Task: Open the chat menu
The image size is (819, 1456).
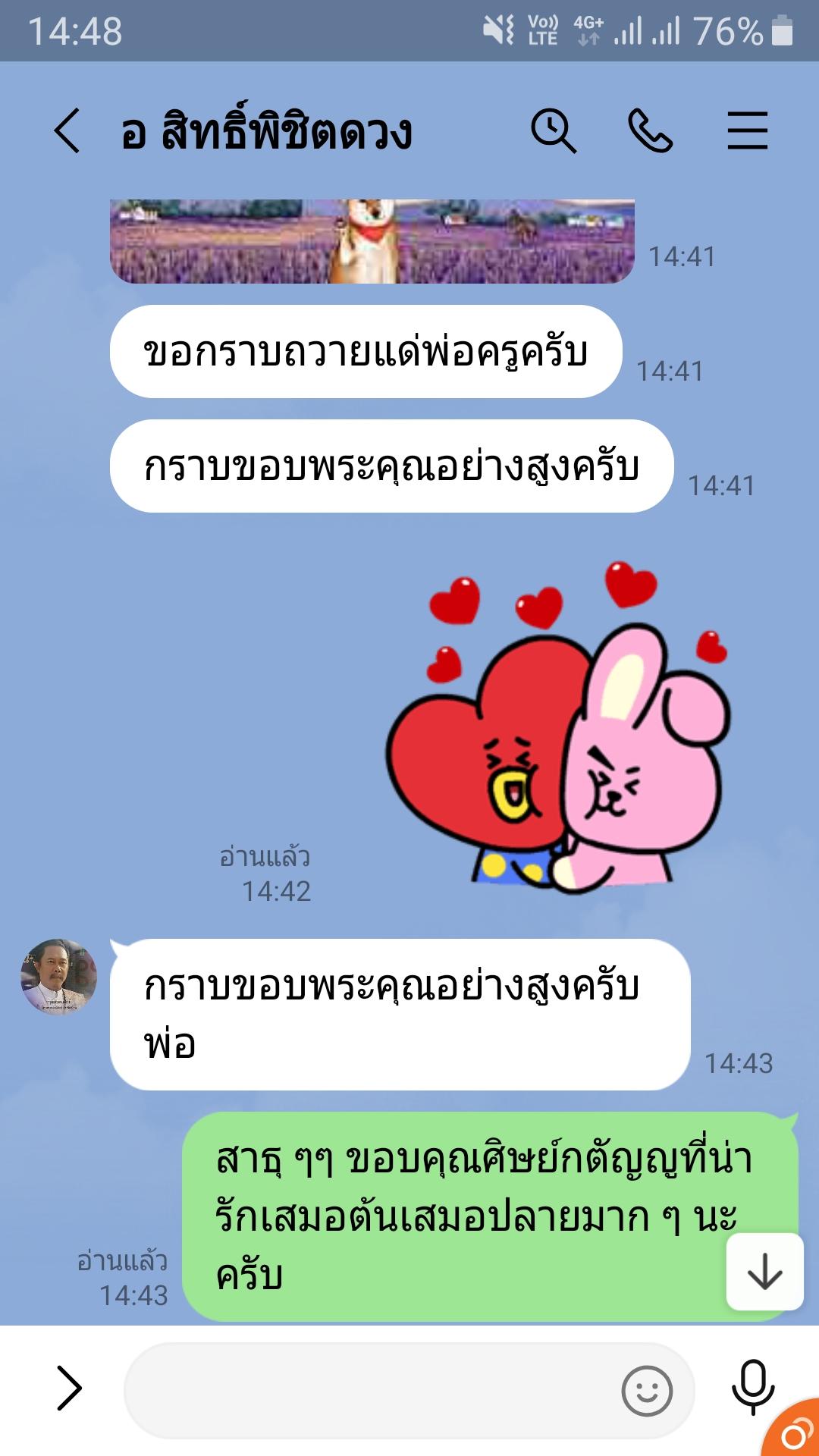Action: [747, 130]
